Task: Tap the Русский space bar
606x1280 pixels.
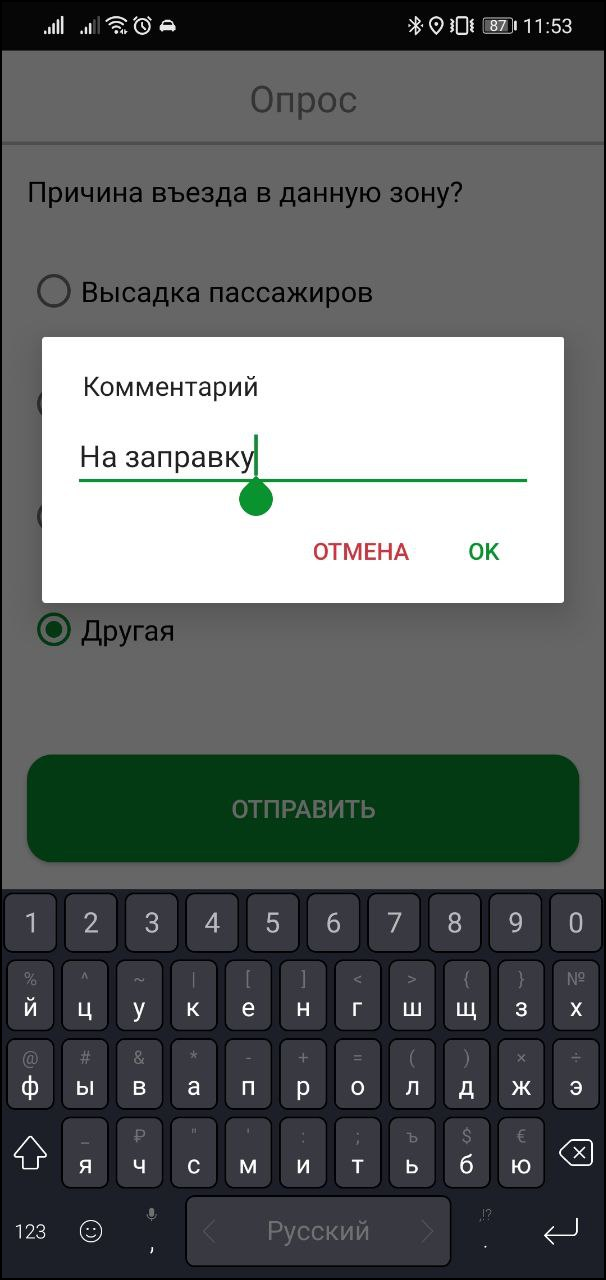Action: pos(318,1231)
